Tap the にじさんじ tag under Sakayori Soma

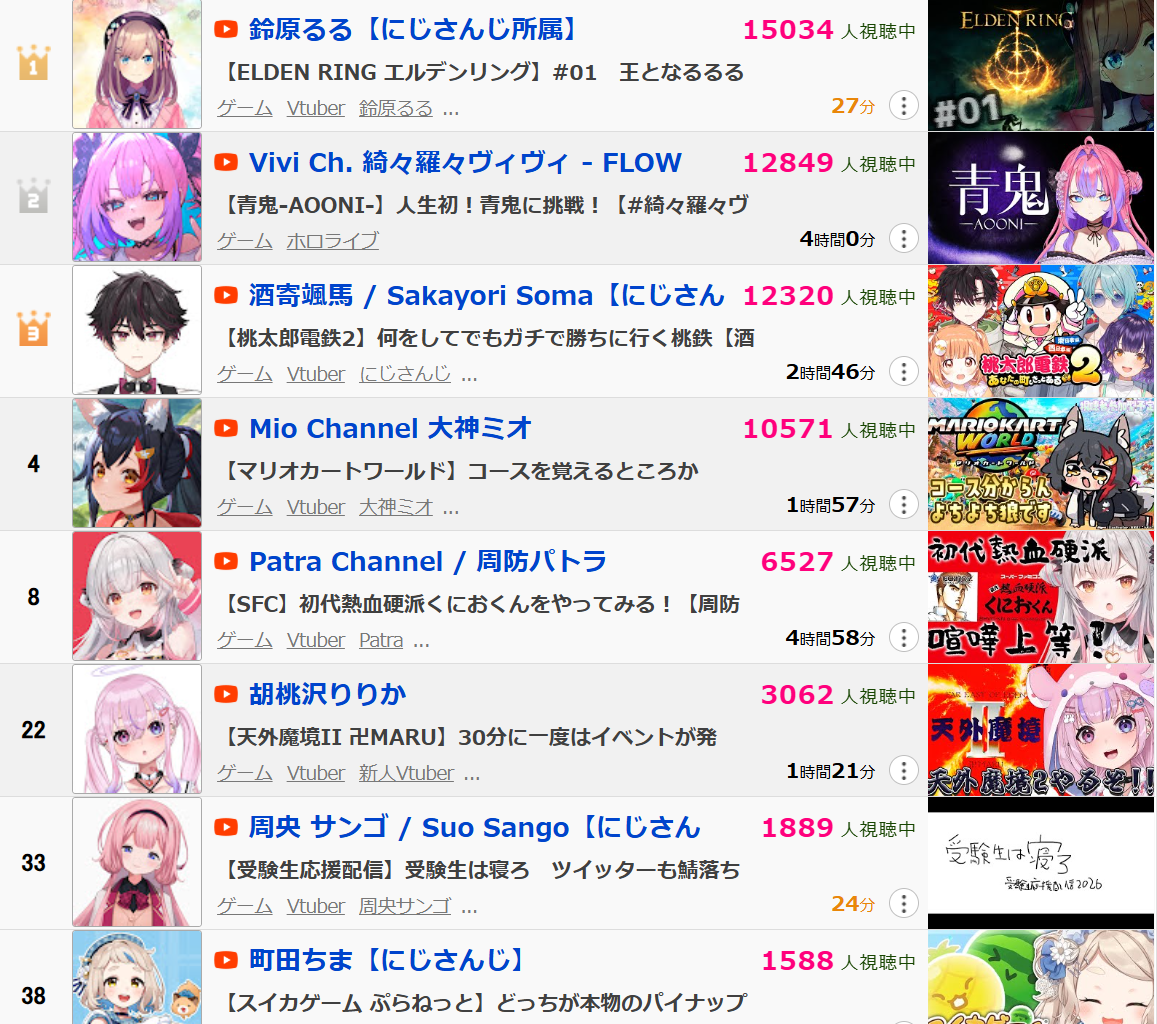coord(405,374)
